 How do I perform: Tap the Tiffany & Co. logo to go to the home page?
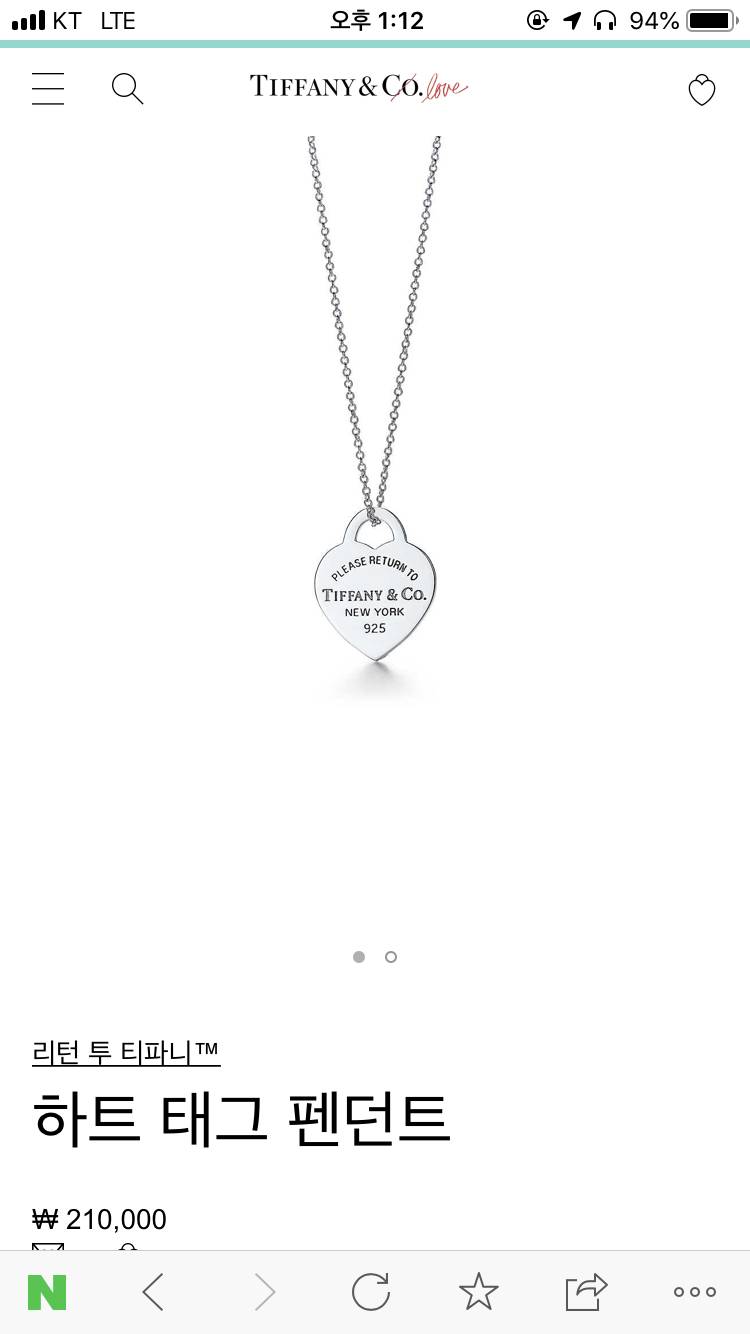[358, 87]
